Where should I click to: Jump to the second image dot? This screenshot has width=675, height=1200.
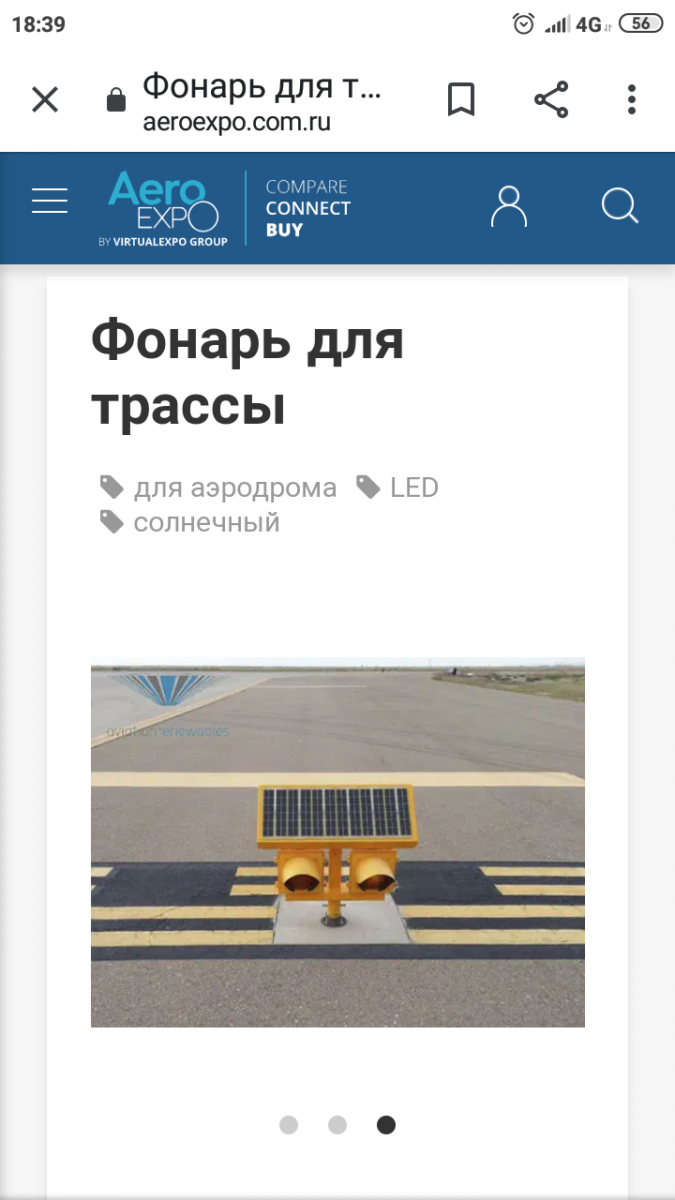337,1125
